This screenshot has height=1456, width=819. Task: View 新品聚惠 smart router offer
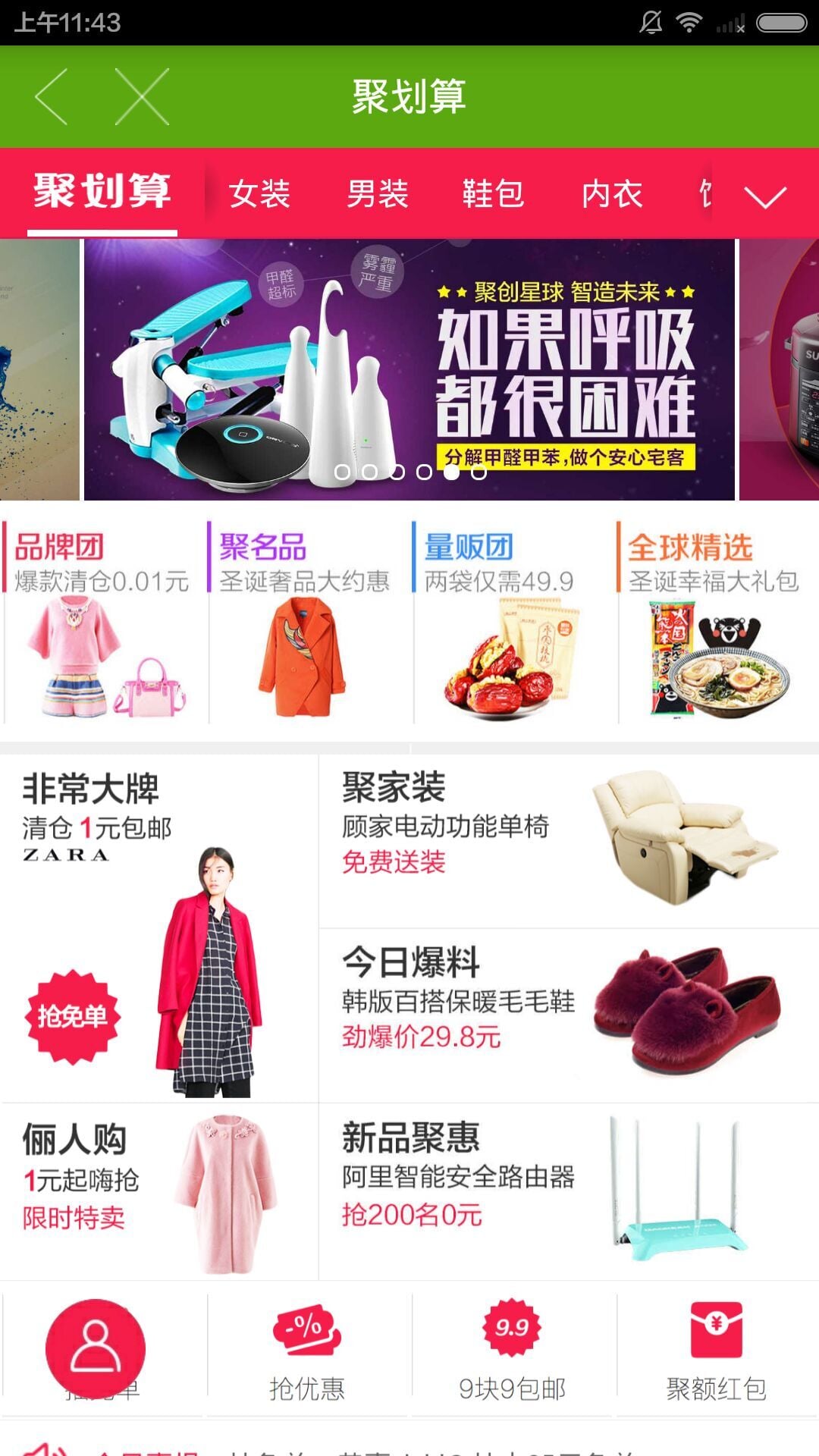(569, 1192)
